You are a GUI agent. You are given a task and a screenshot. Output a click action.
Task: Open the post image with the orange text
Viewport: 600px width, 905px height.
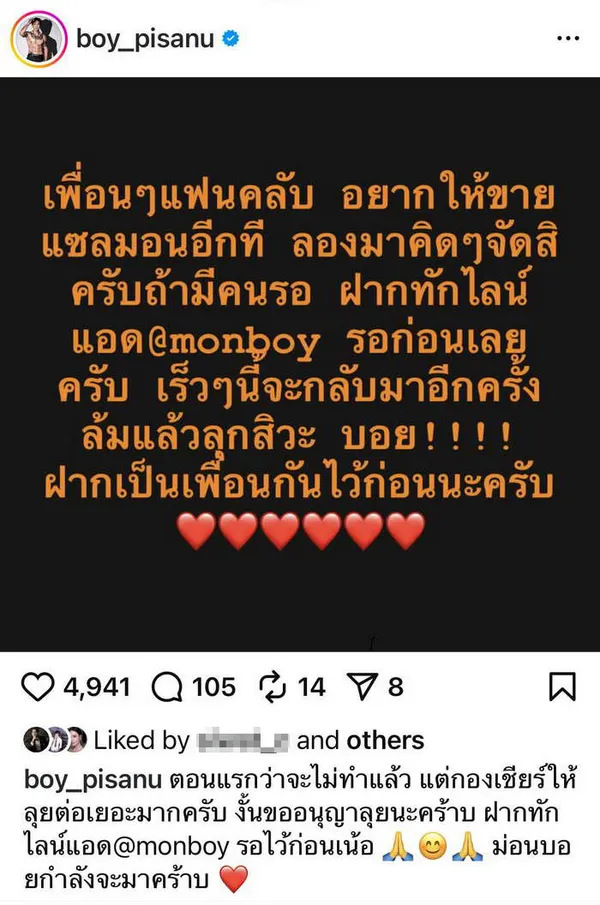300,365
